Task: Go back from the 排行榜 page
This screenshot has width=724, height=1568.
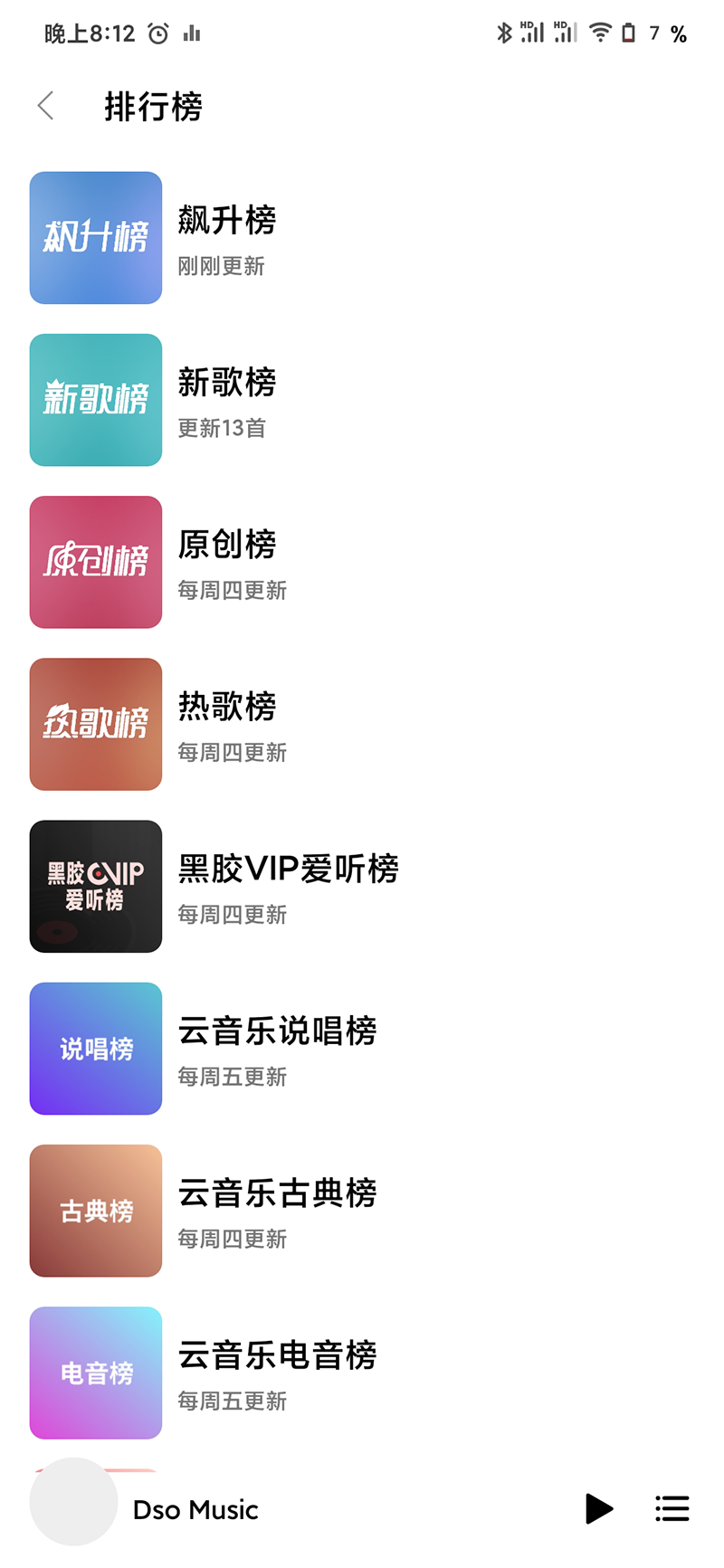Action: [x=47, y=106]
